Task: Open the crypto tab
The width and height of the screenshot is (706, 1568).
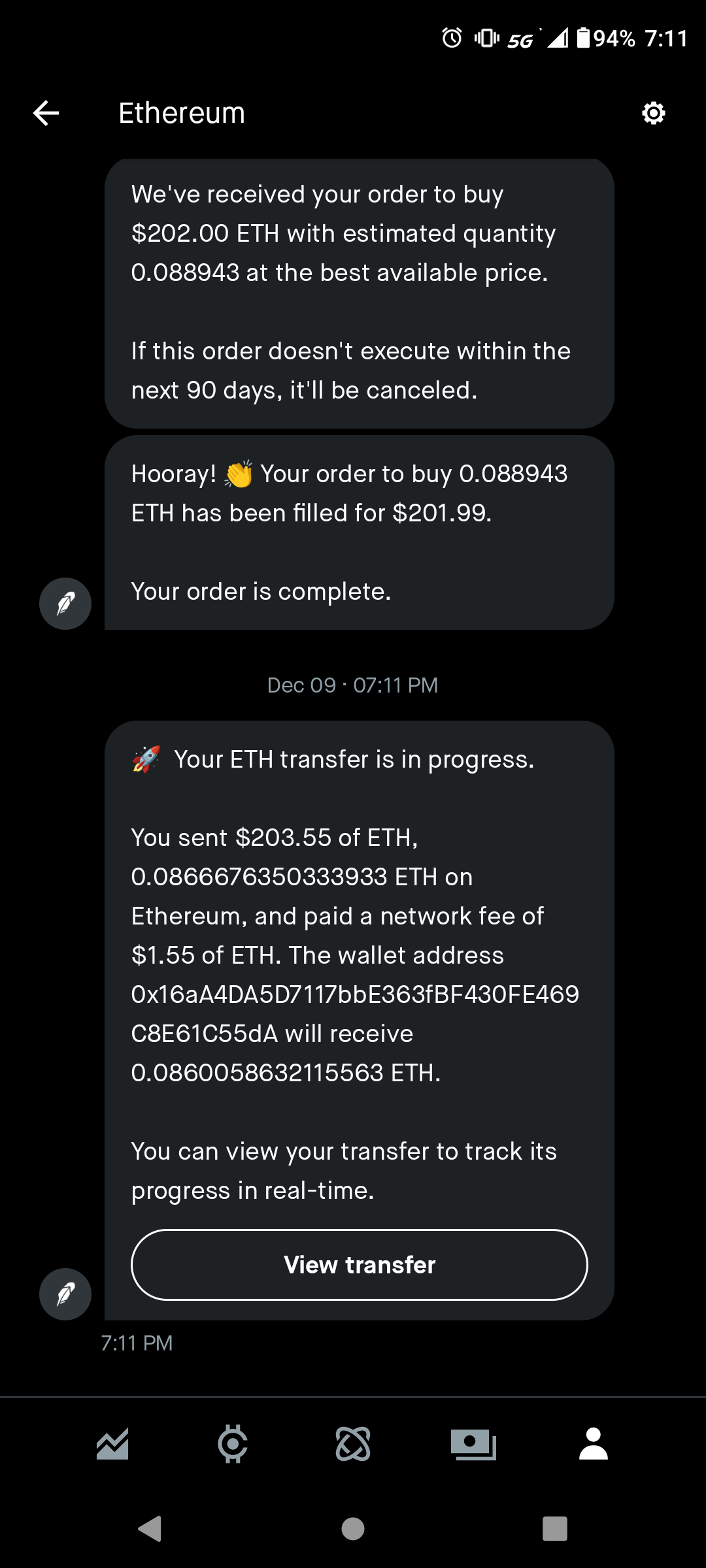Action: point(233,1444)
